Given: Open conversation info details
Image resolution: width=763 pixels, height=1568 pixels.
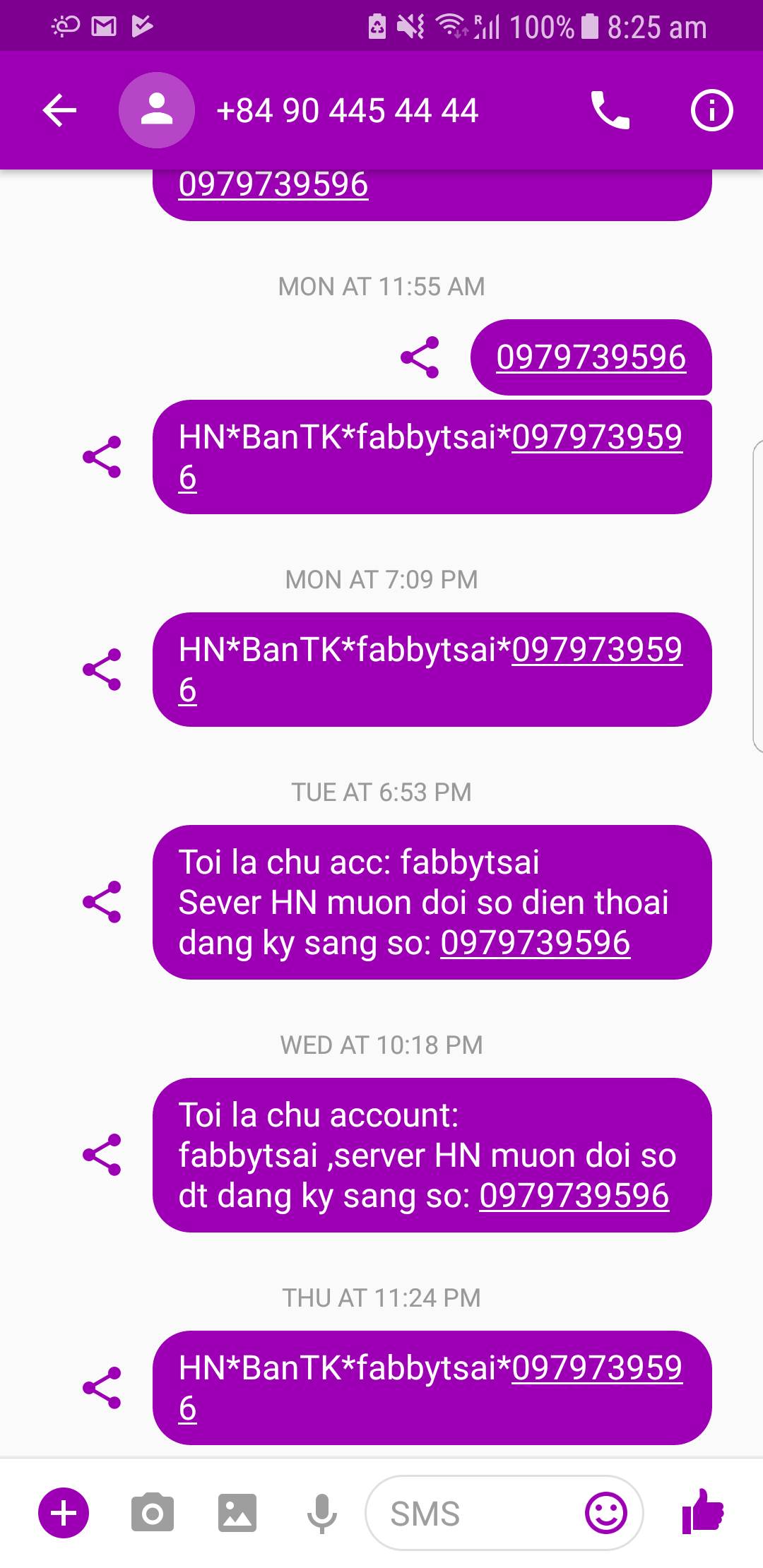Looking at the screenshot, I should [711, 110].
